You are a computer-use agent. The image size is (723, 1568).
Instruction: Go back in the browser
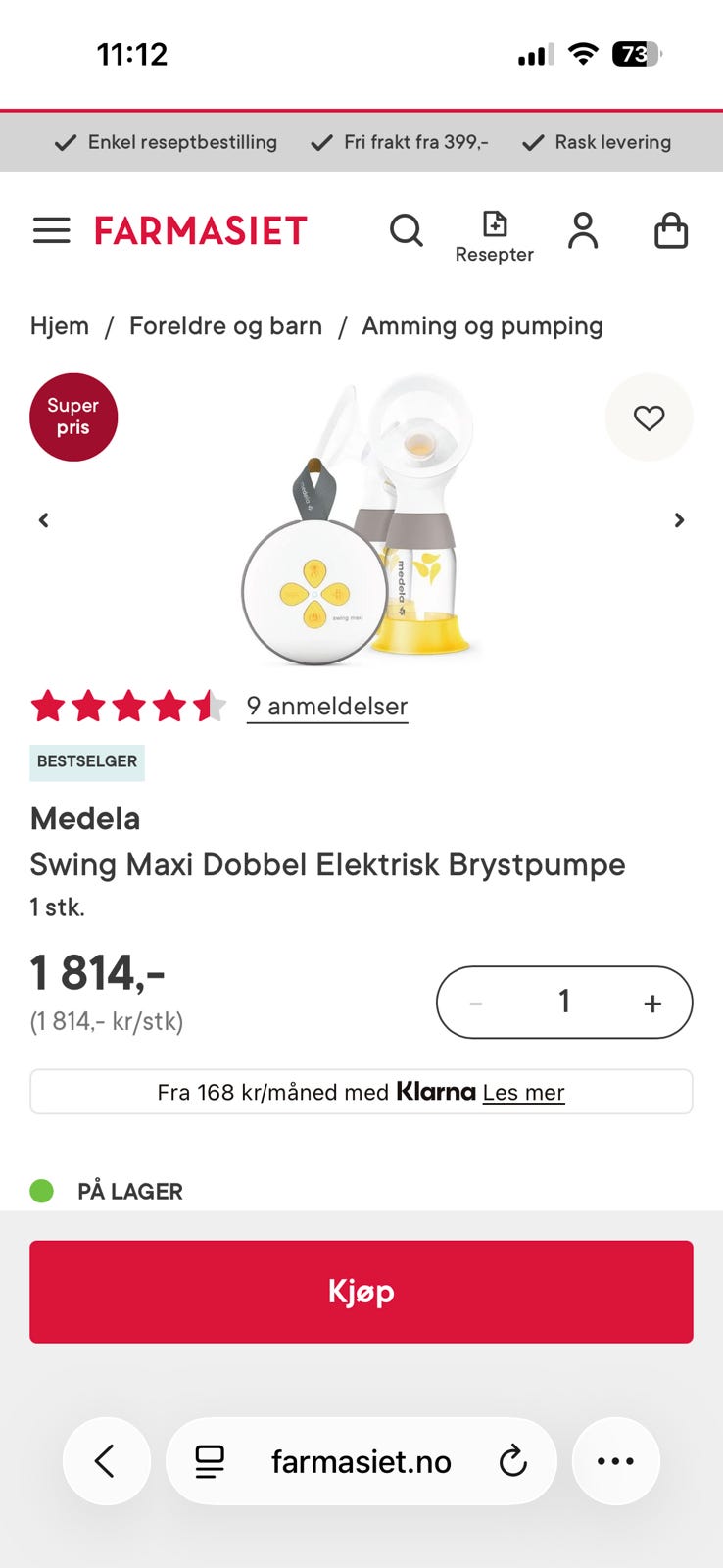[x=106, y=1461]
